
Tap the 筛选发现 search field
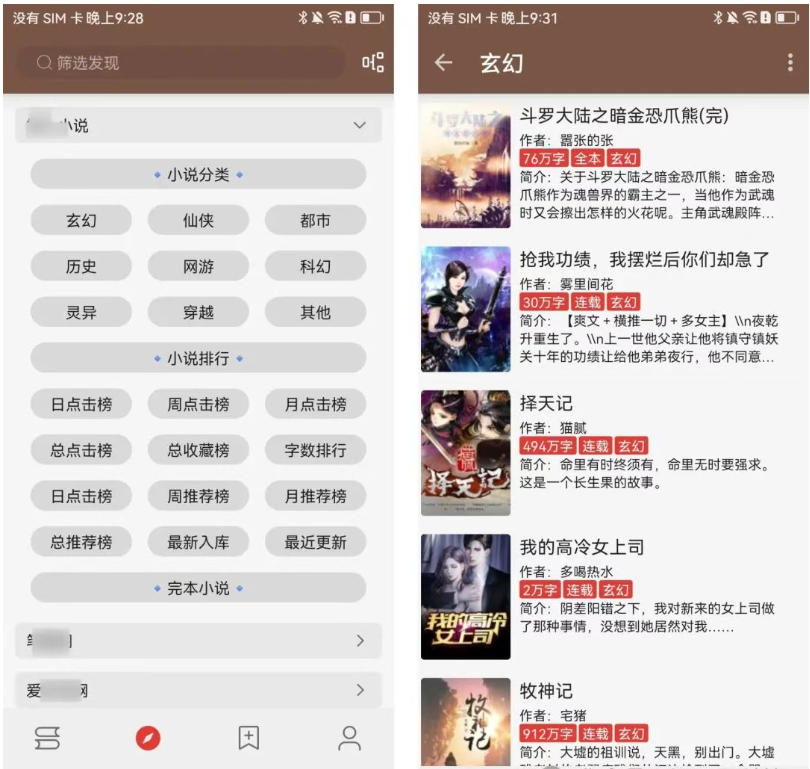point(180,63)
